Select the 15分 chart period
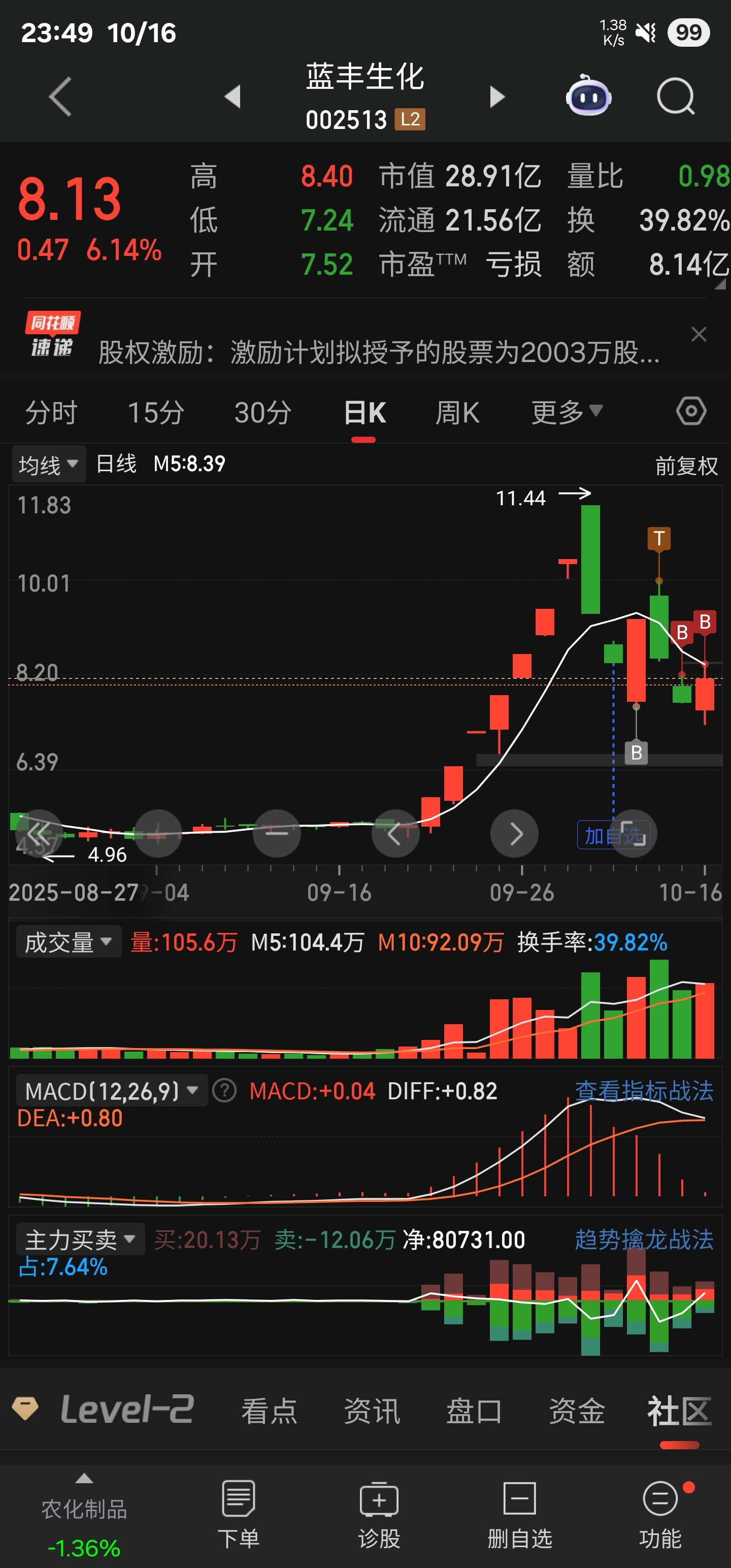This screenshot has height=1568, width=731. pos(156,413)
